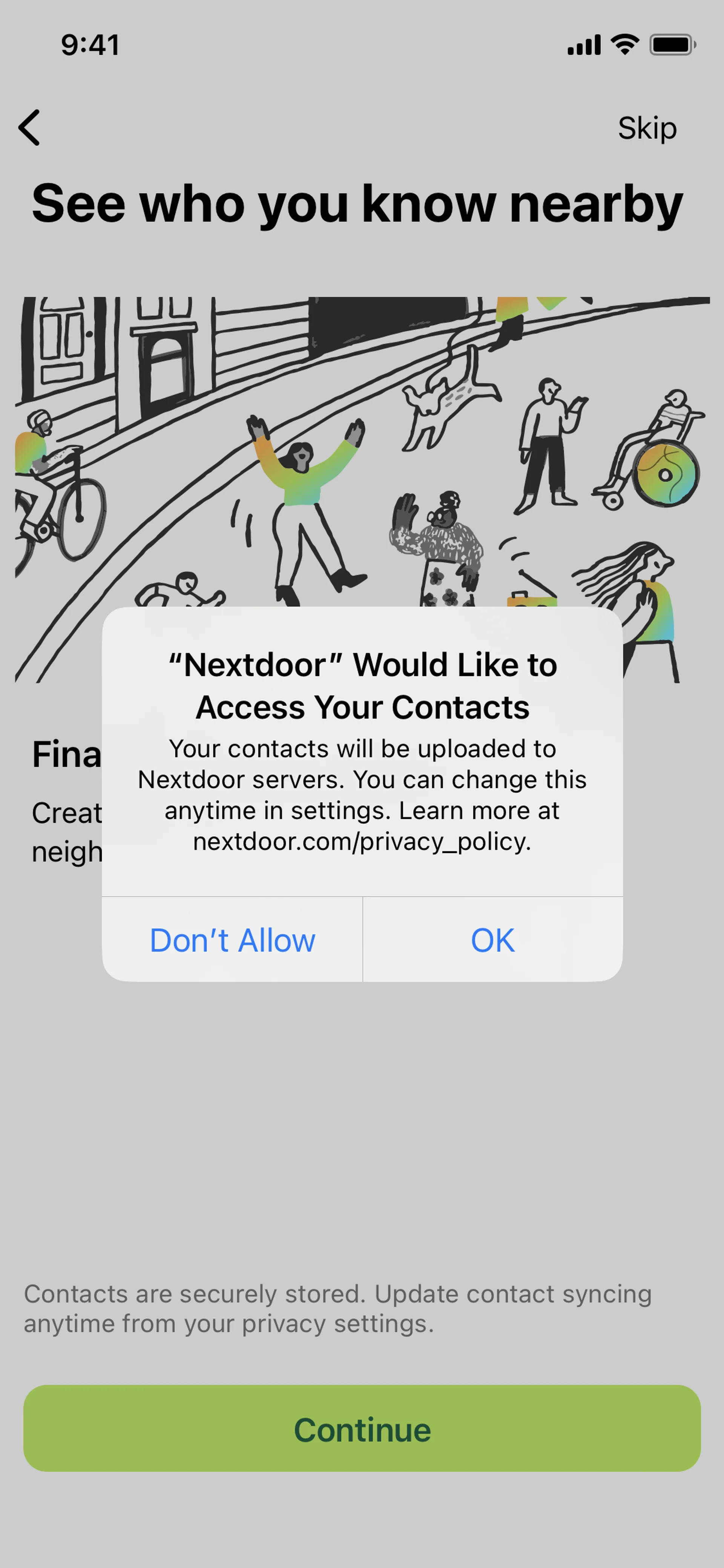Go back using the arrow icon
This screenshot has width=724, height=1568.
tap(29, 128)
